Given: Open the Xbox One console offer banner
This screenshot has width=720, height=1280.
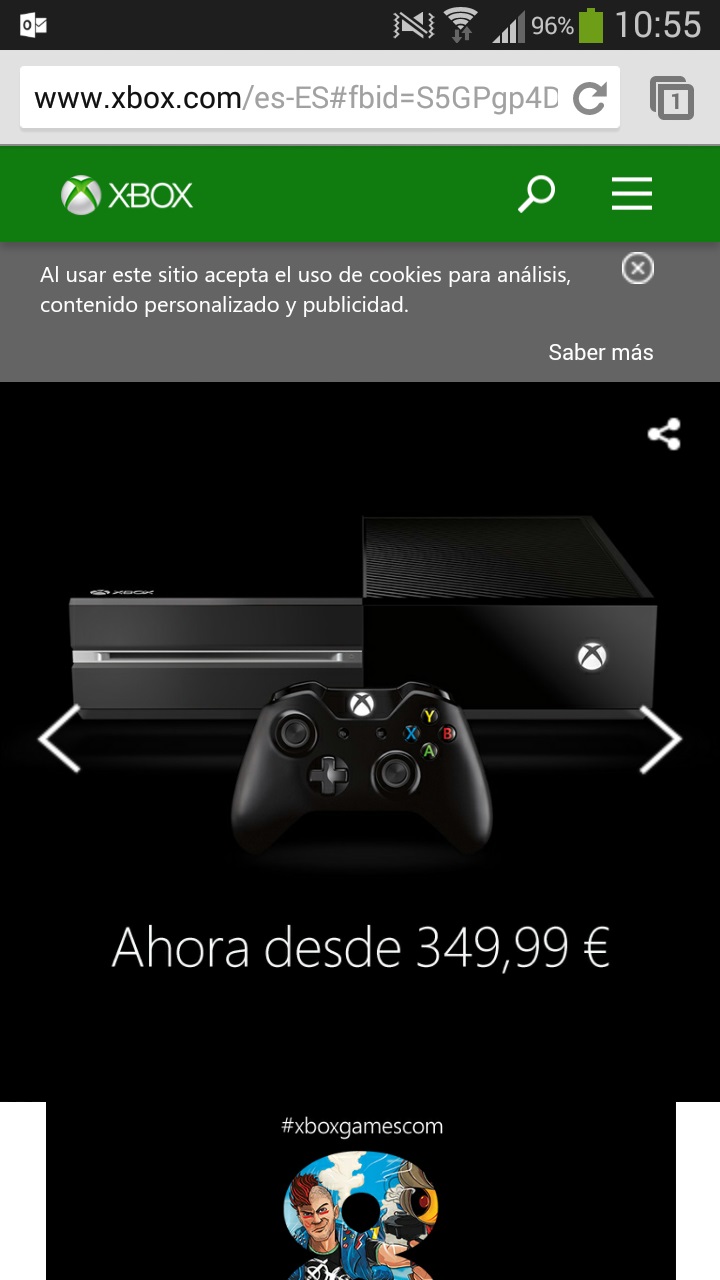Looking at the screenshot, I should [360, 740].
